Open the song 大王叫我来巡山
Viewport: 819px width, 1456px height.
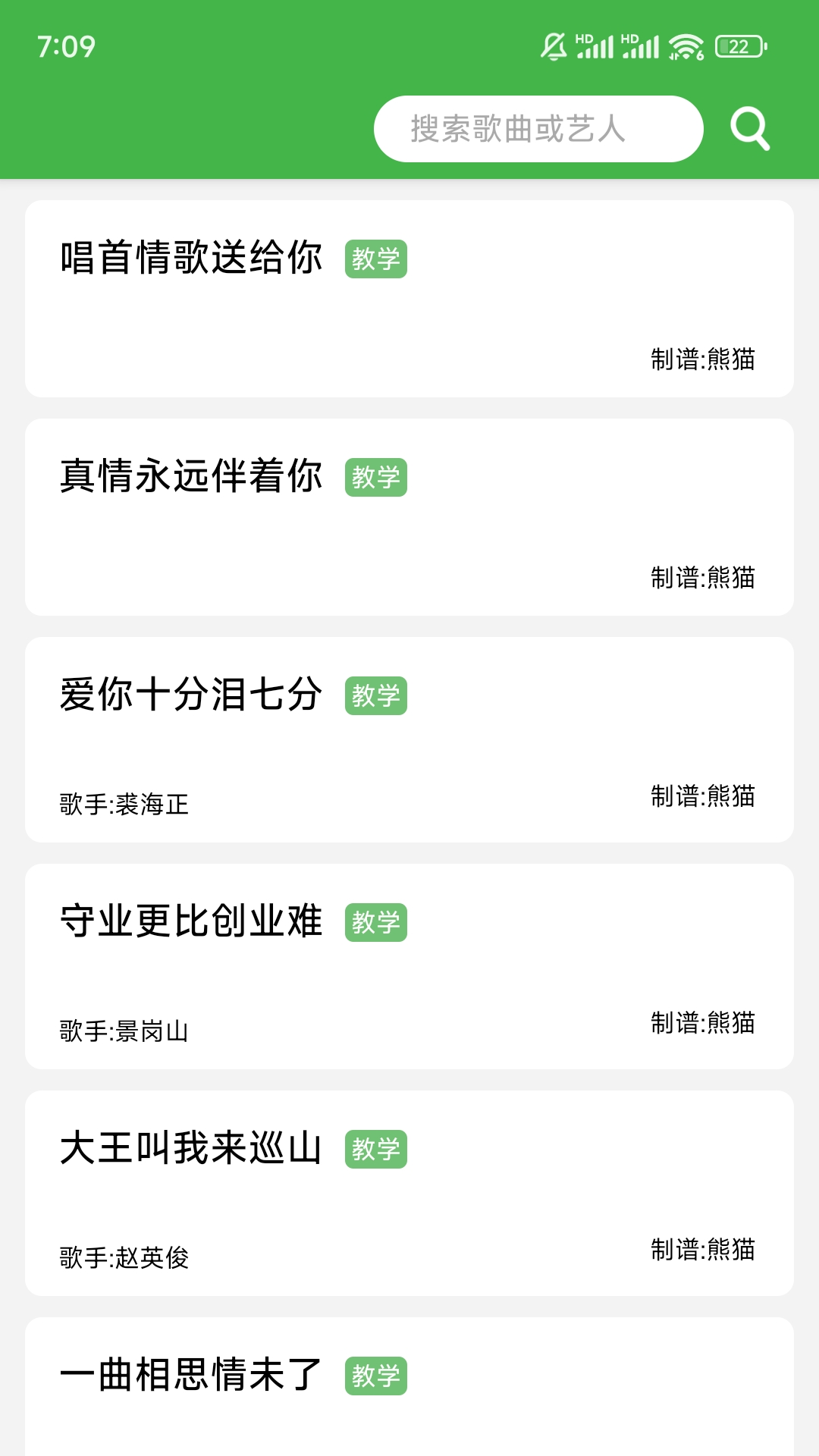click(x=191, y=1150)
